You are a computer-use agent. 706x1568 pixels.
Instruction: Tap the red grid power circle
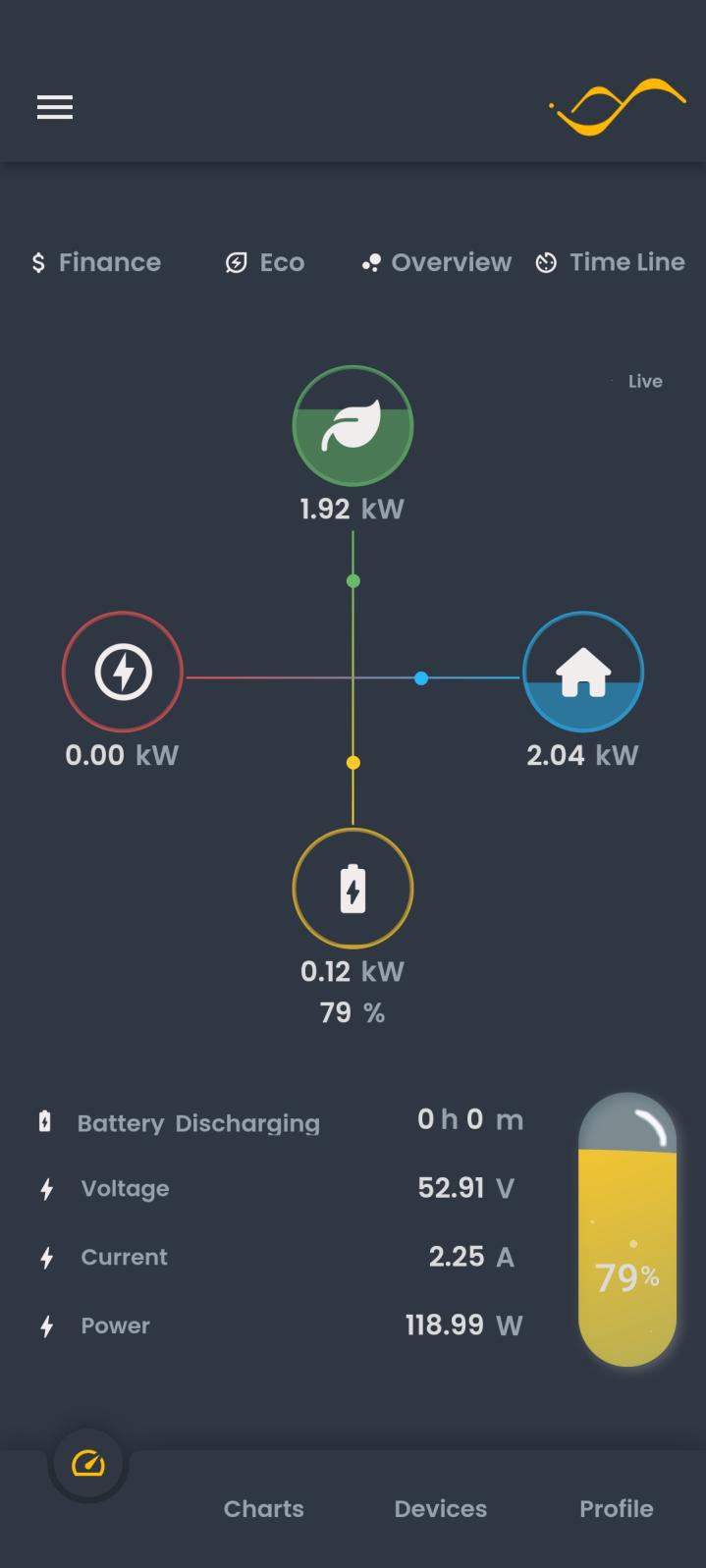click(x=123, y=672)
